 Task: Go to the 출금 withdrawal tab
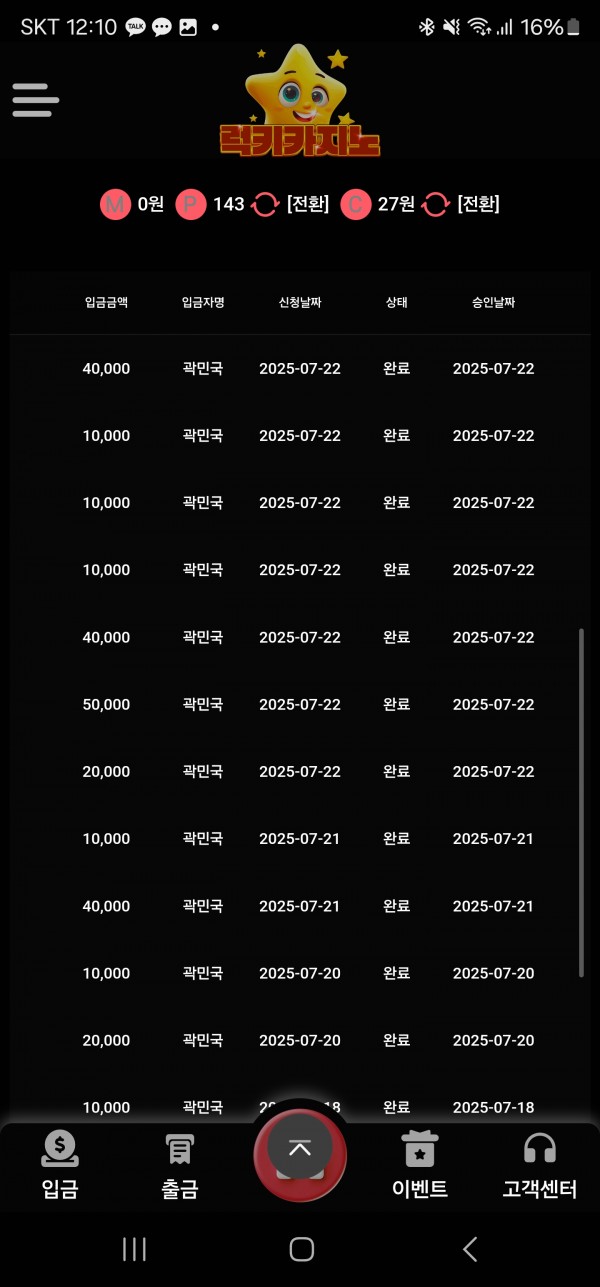click(x=180, y=1165)
